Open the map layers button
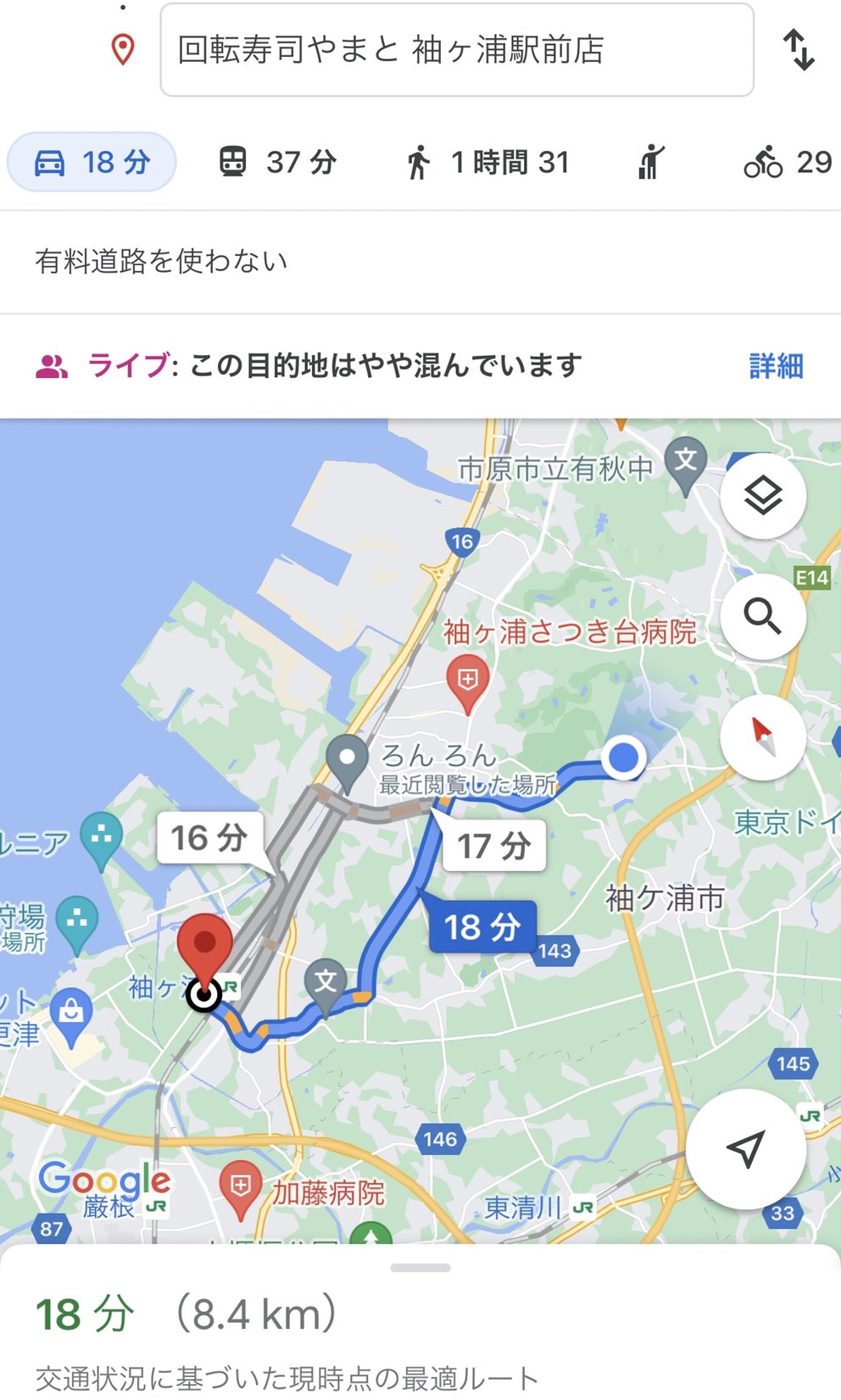 (x=763, y=496)
